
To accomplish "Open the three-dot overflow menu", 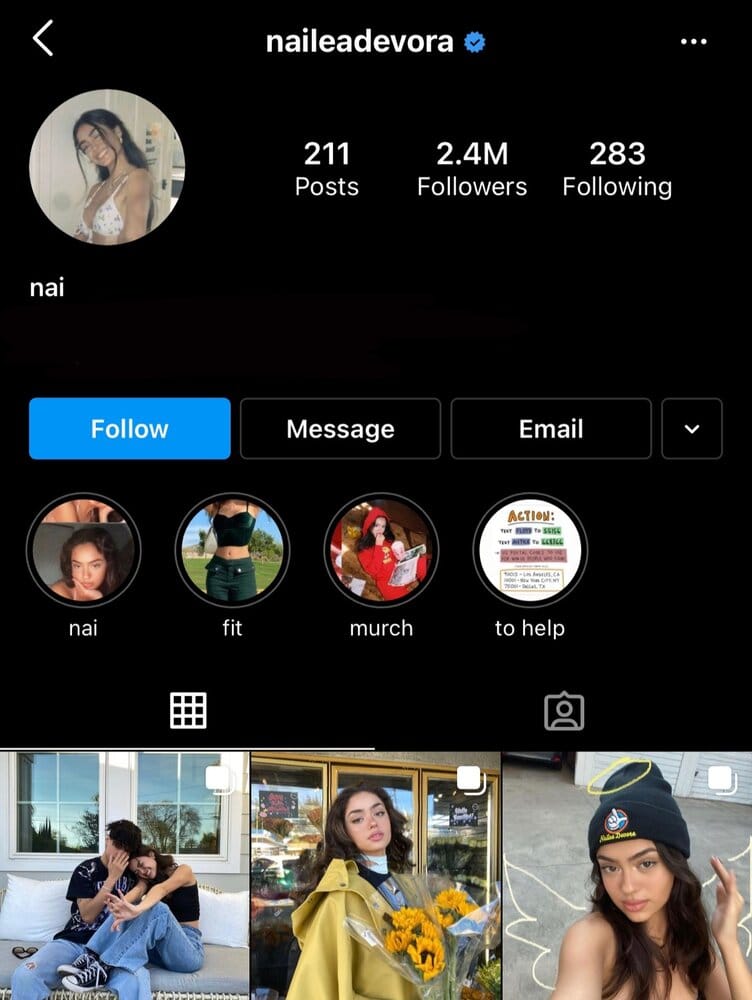I will [x=693, y=42].
